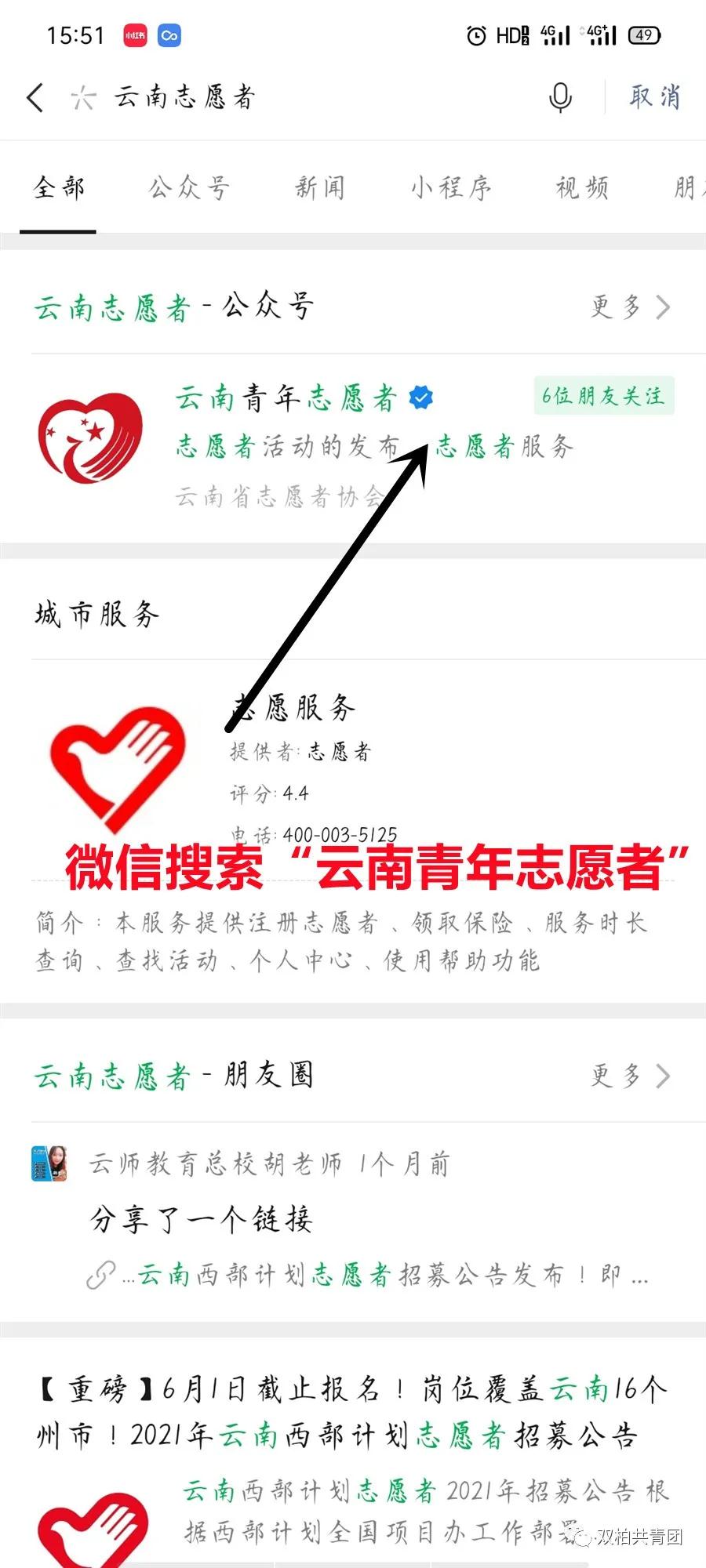The height and width of the screenshot is (1568, 706).
Task: Start voice search with the microphone
Action: tap(560, 98)
